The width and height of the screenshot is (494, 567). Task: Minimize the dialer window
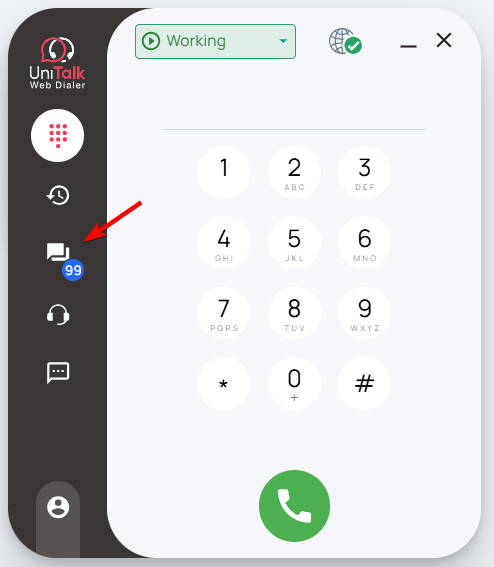tap(408, 46)
